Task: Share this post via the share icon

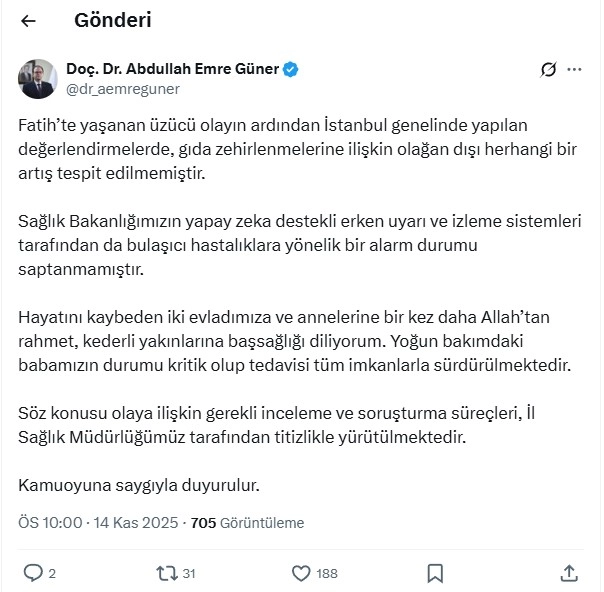Action: click(x=568, y=573)
